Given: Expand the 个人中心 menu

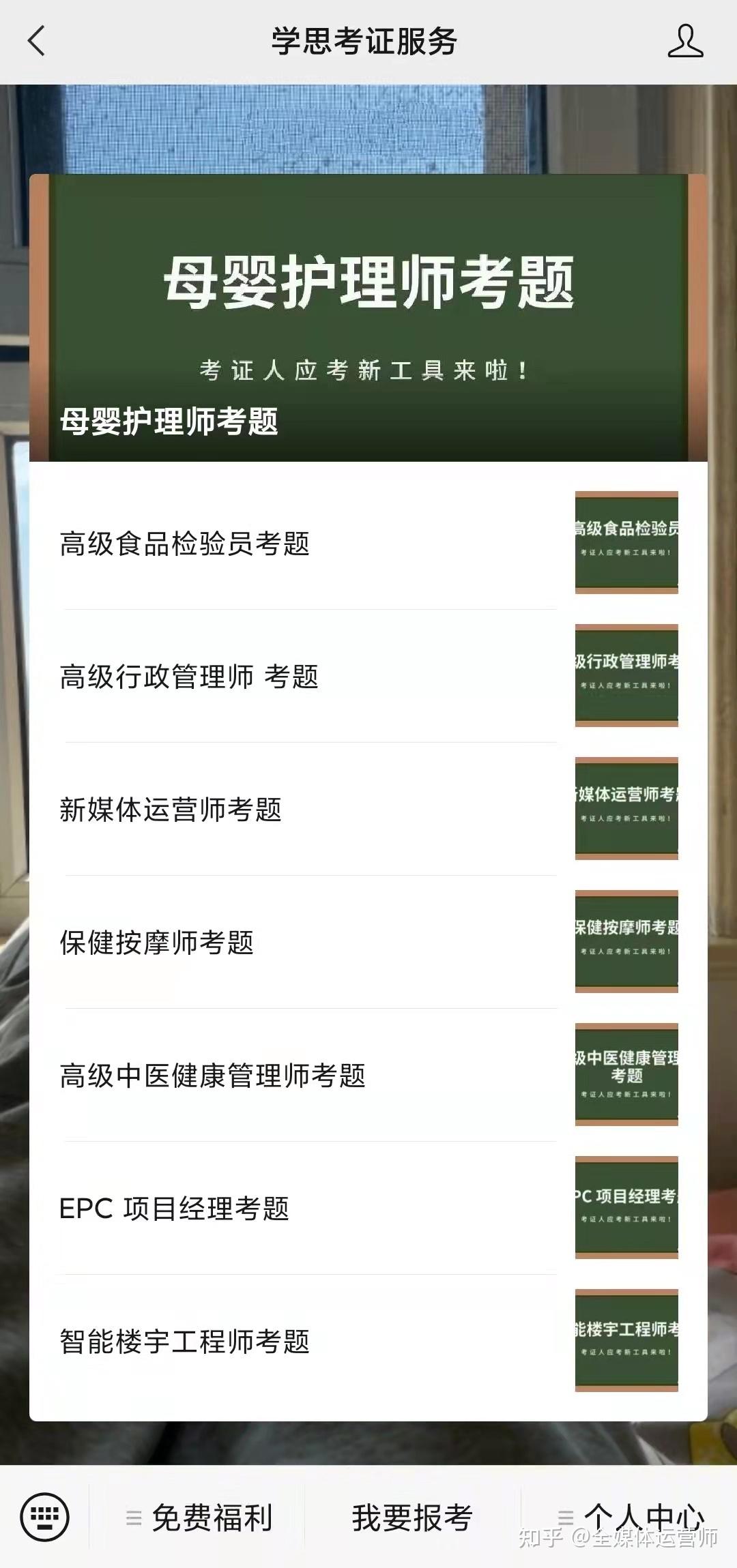Looking at the screenshot, I should click(631, 1518).
